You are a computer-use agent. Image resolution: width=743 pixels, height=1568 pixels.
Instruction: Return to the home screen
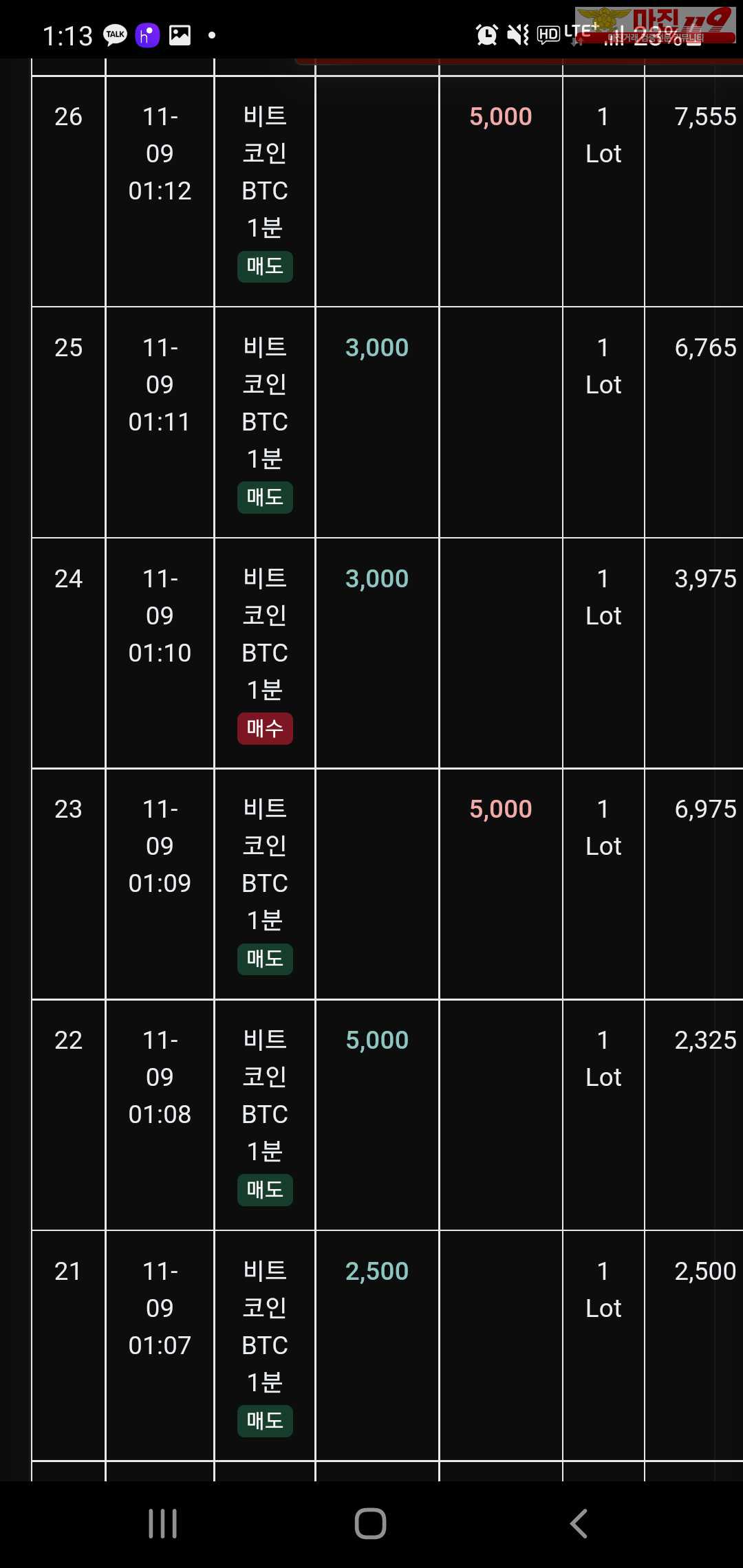(x=370, y=1523)
